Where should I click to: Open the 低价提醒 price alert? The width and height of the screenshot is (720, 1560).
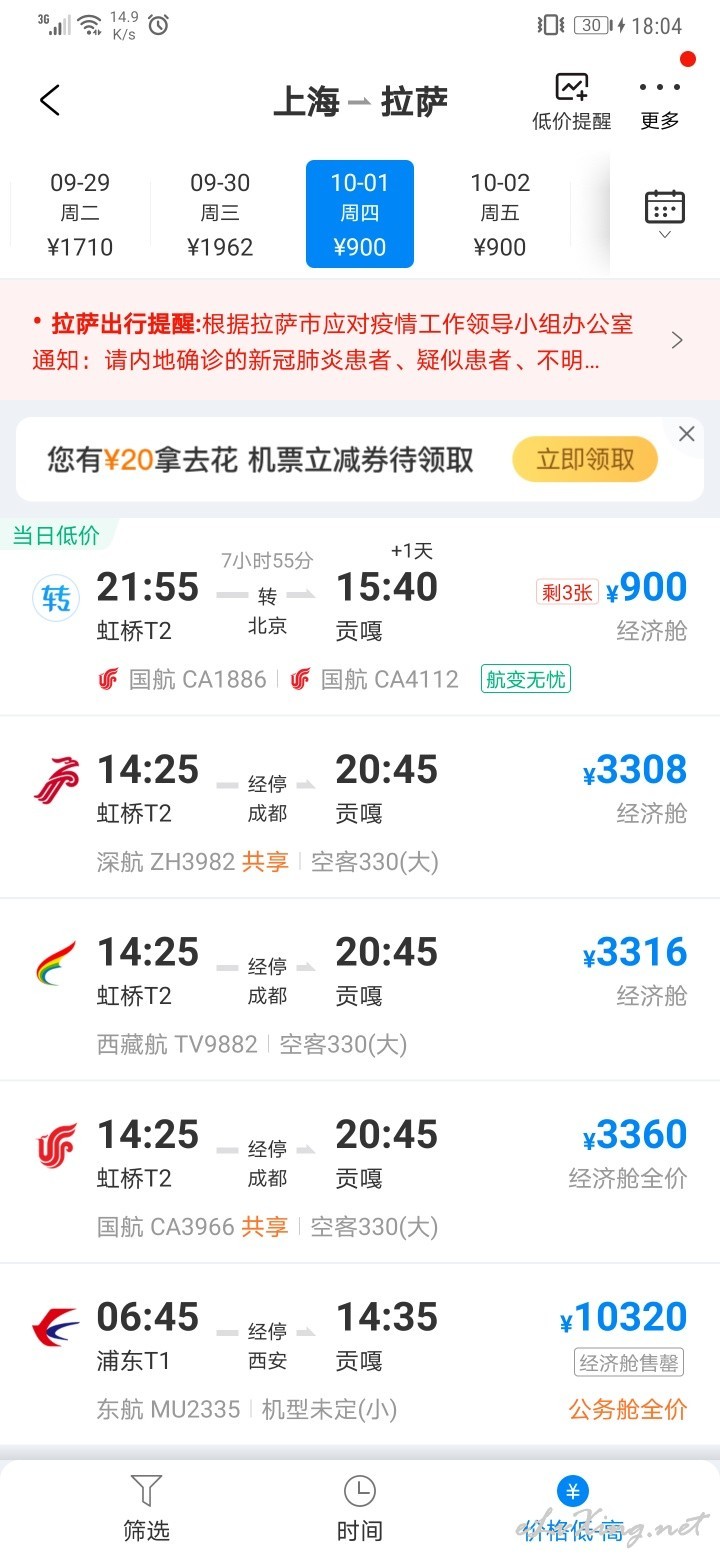[x=571, y=102]
